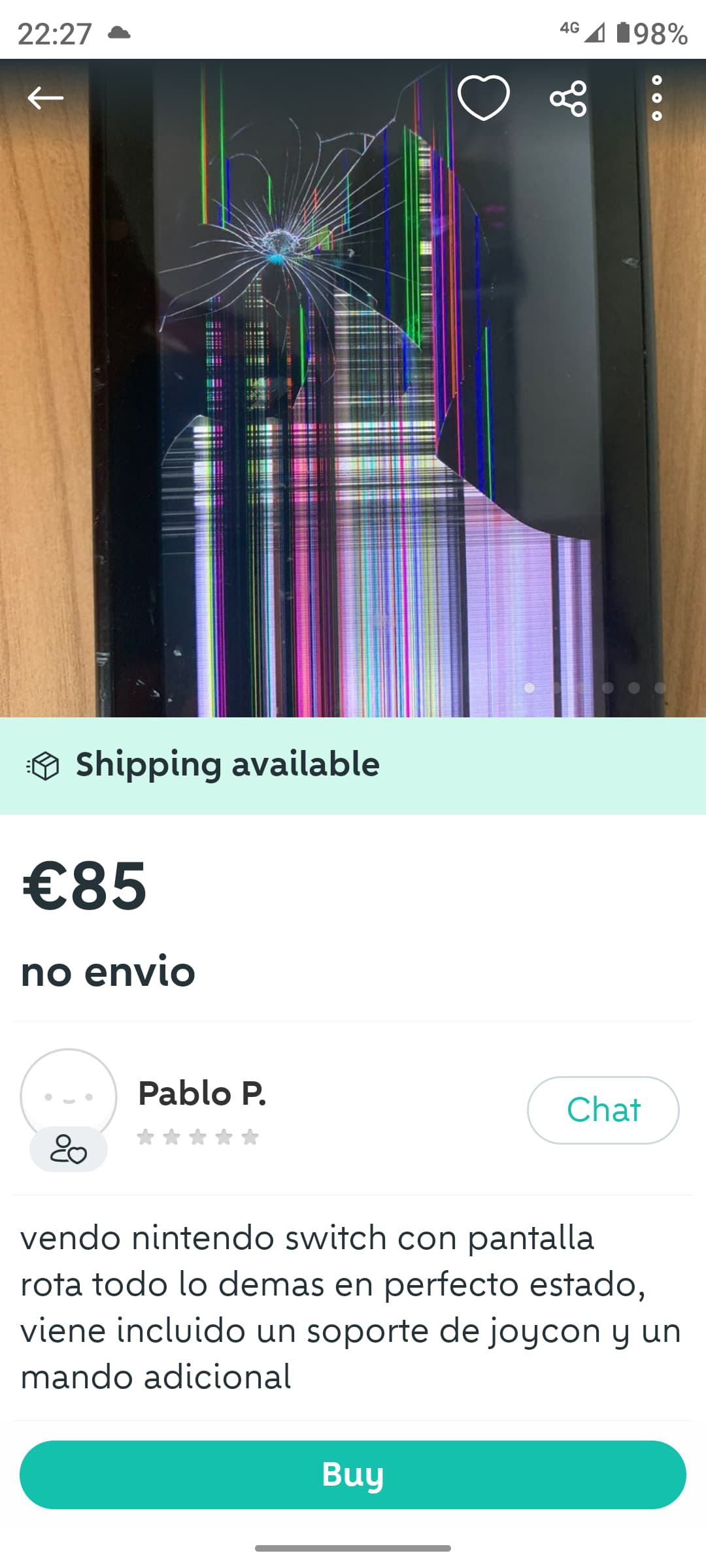Open the chat with Pablo P.
This screenshot has width=706, height=1568.
click(603, 1110)
